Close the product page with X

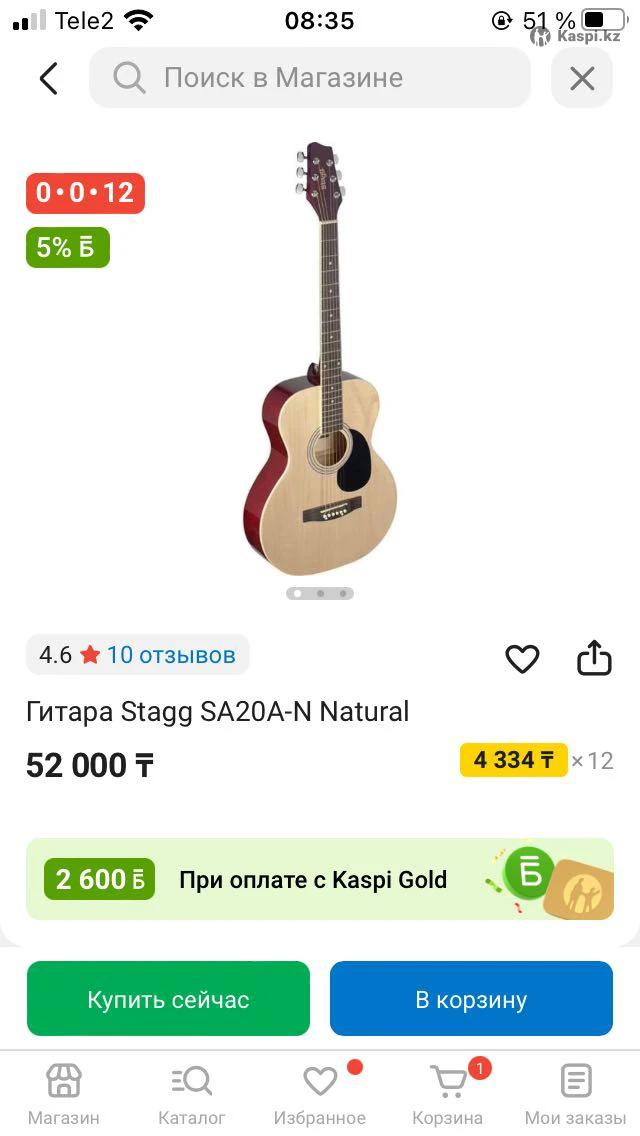click(582, 78)
